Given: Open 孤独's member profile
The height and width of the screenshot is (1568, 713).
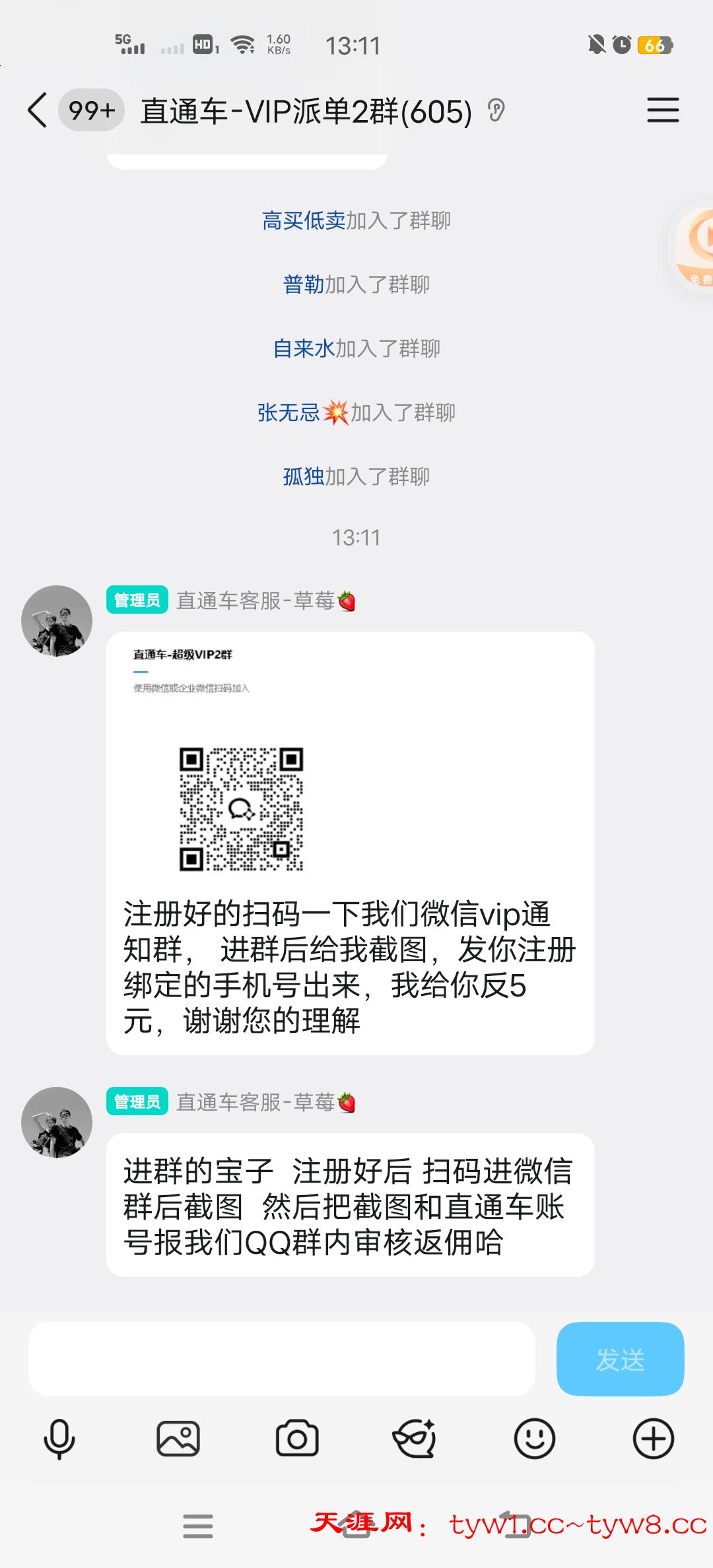Looking at the screenshot, I should click(304, 476).
